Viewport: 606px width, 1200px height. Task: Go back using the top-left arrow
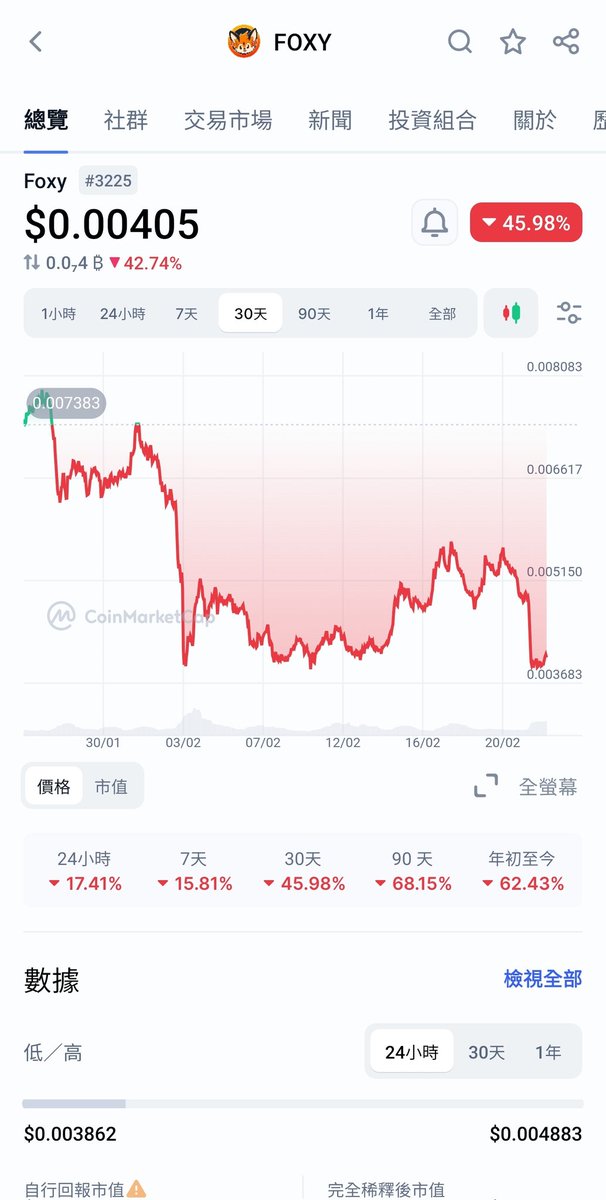tap(36, 42)
